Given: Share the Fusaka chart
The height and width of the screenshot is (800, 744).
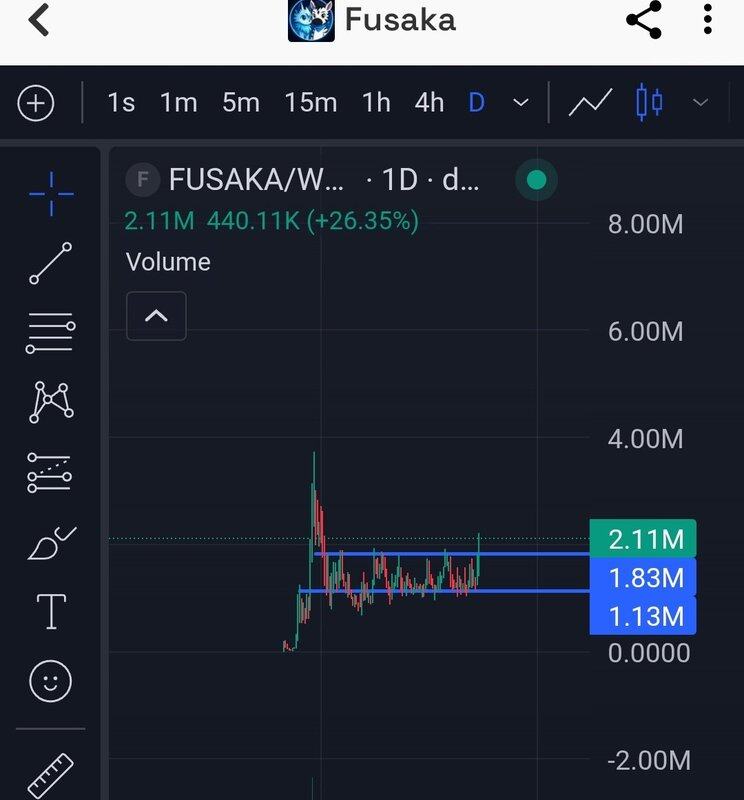Looking at the screenshot, I should point(644,20).
